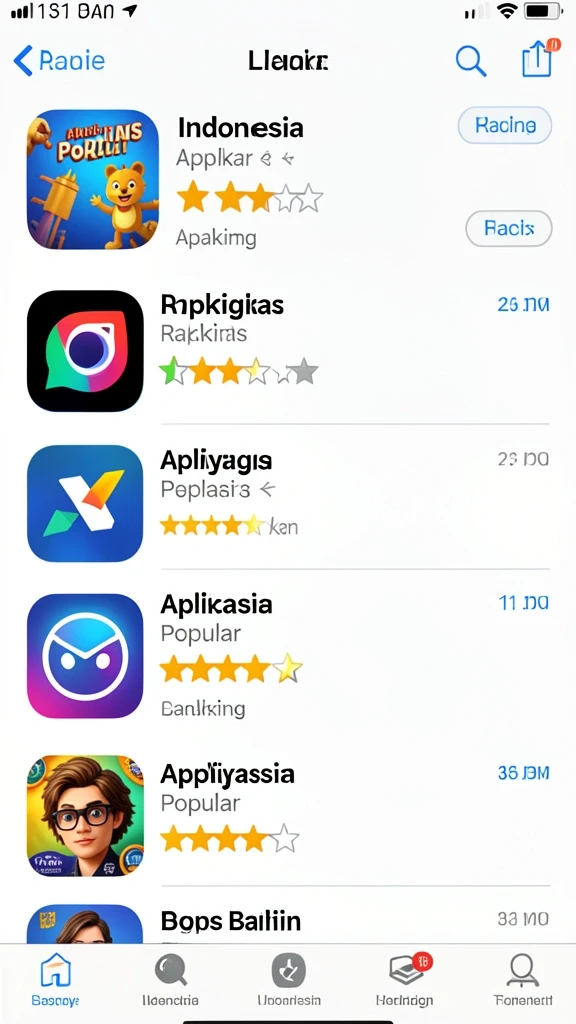
Task: Open the Apliyagis app row
Action: point(288,503)
